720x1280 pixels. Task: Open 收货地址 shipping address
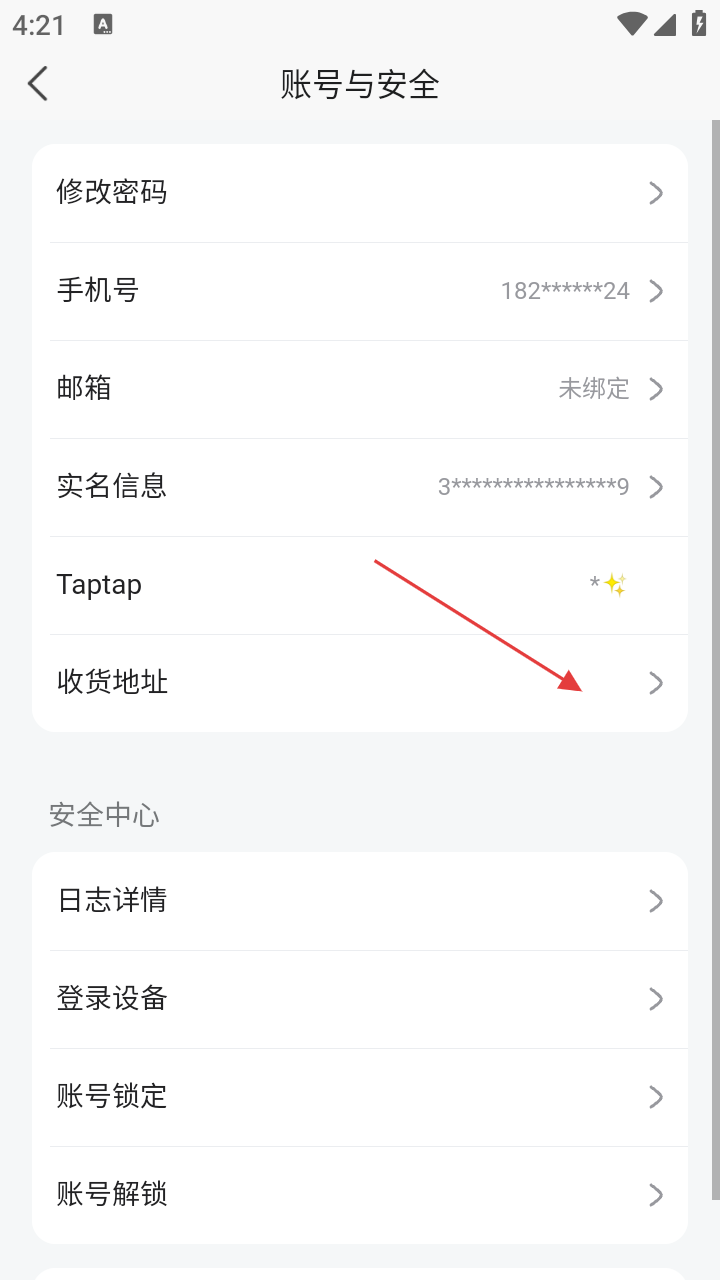point(360,683)
